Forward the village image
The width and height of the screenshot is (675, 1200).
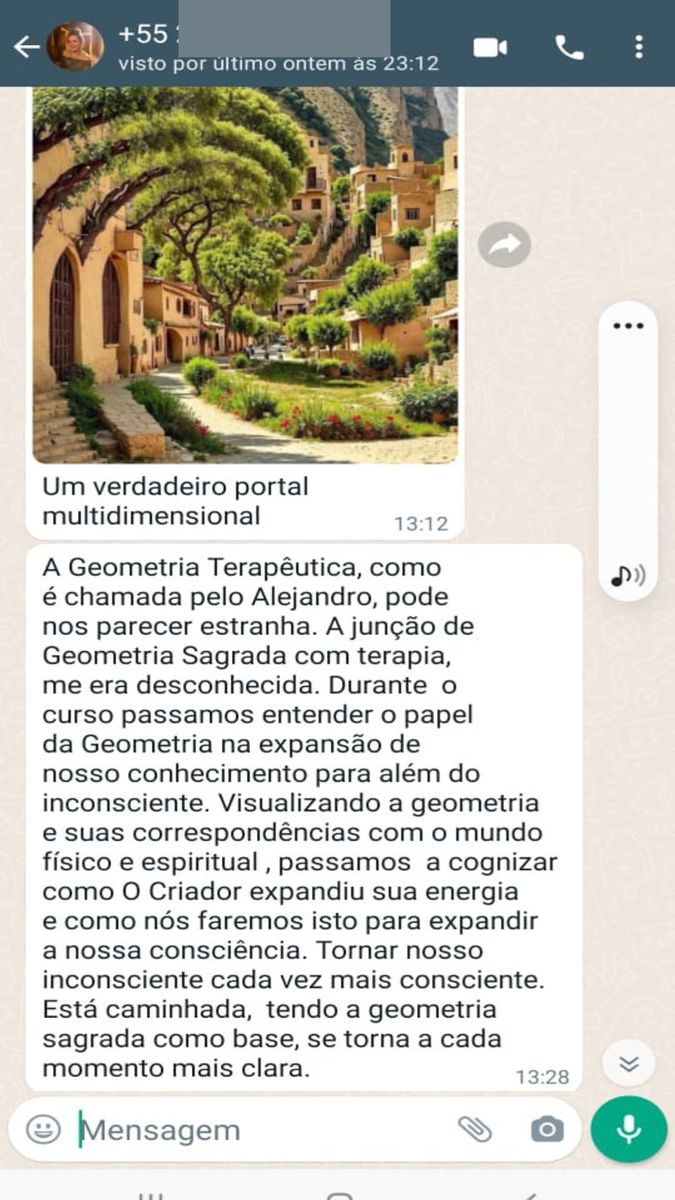(x=503, y=244)
